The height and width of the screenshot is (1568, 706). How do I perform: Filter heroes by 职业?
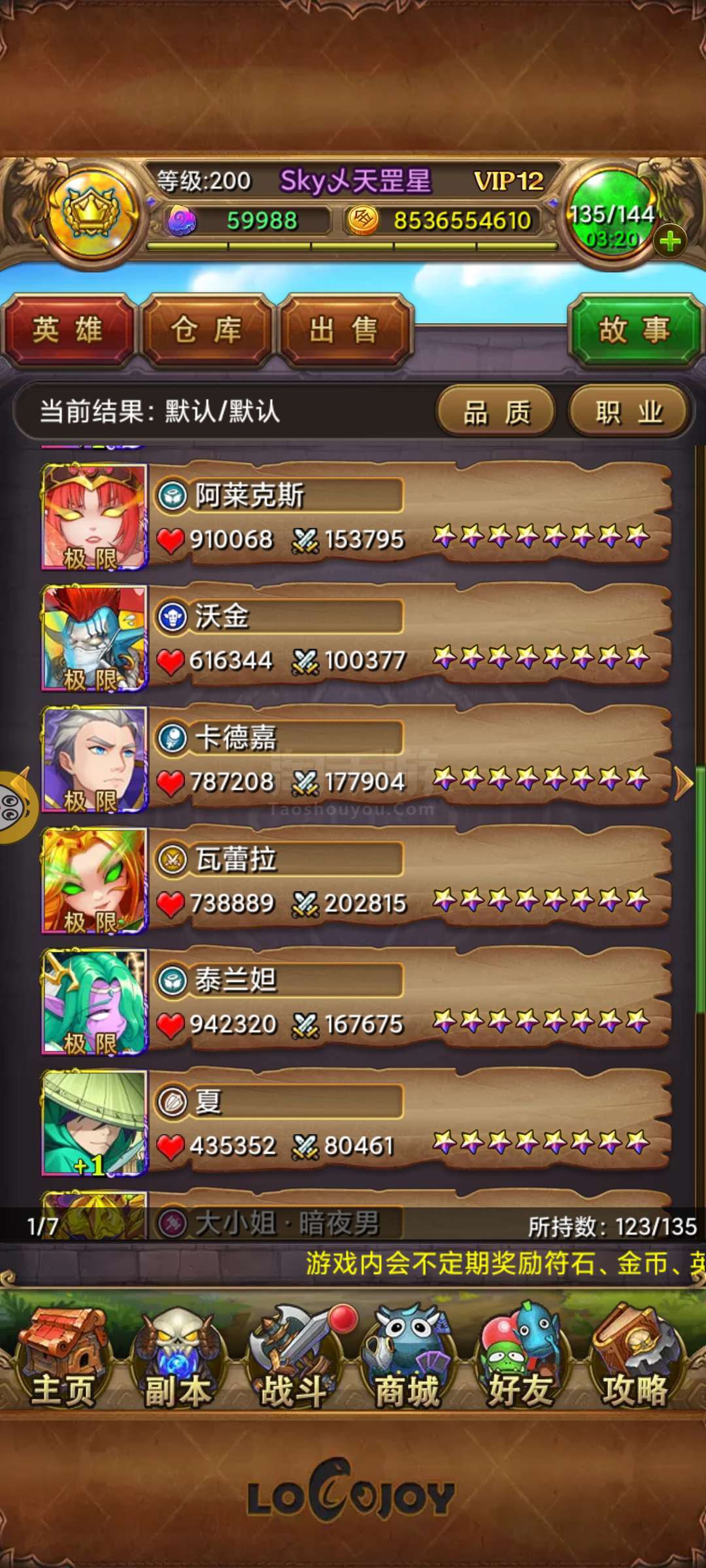pos(629,412)
